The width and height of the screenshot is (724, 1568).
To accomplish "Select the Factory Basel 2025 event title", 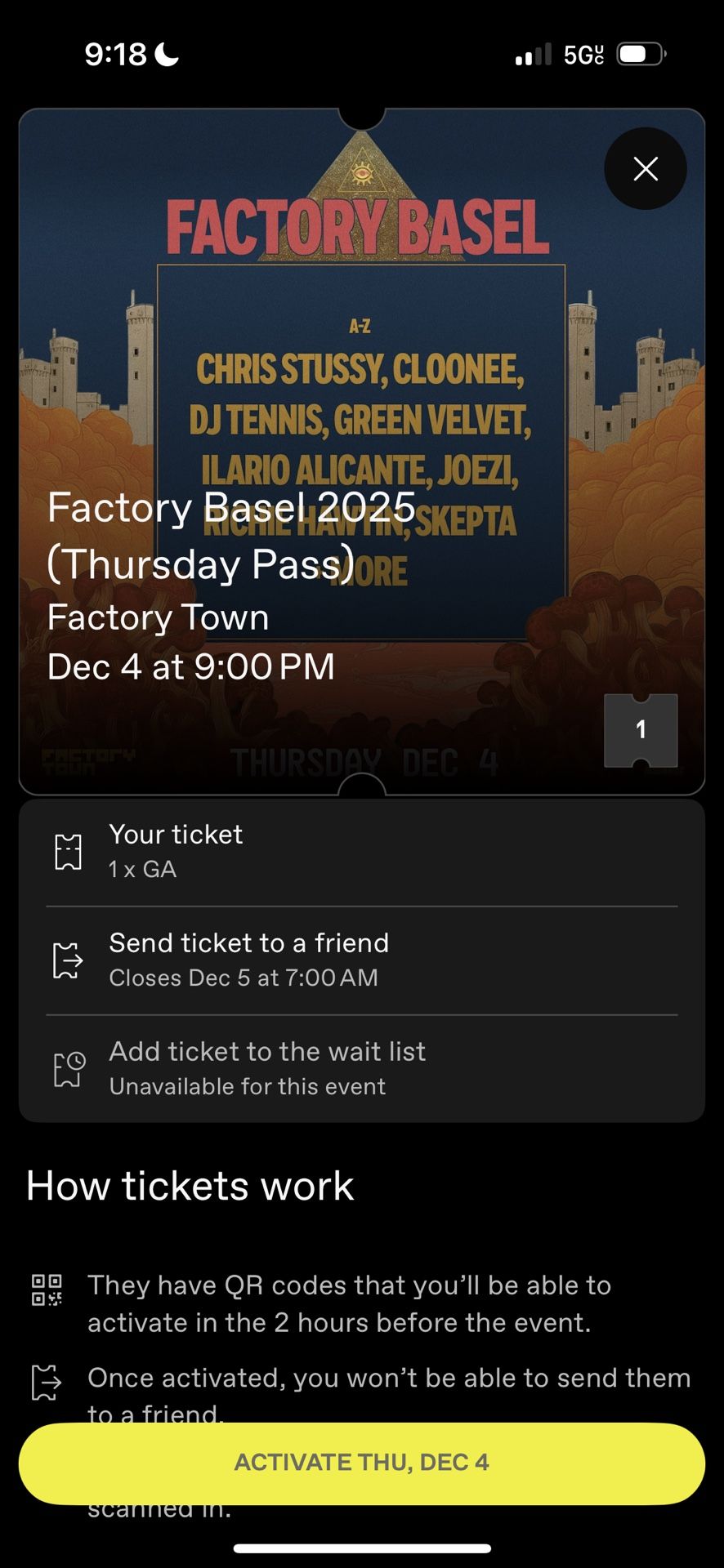I will click(231, 535).
